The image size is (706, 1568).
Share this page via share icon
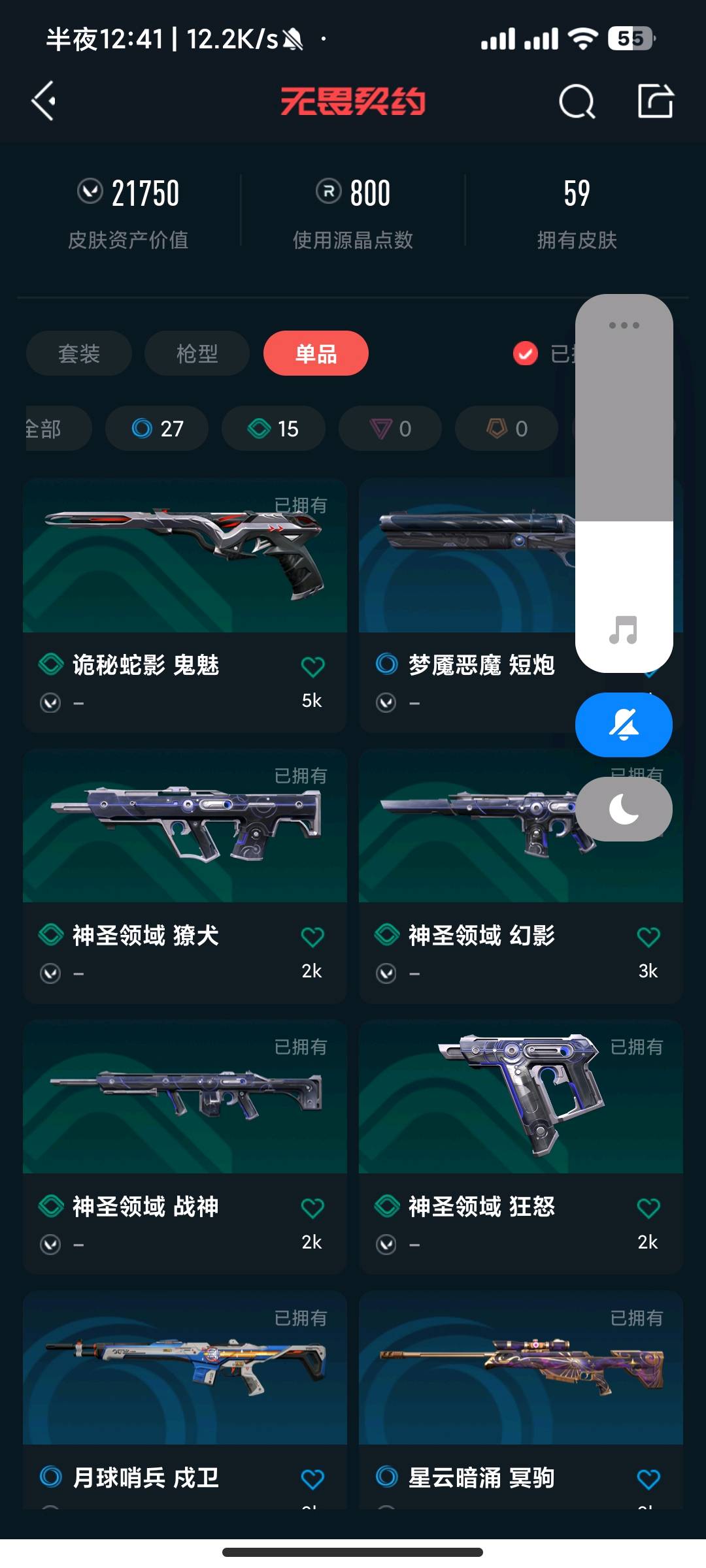pos(655,101)
